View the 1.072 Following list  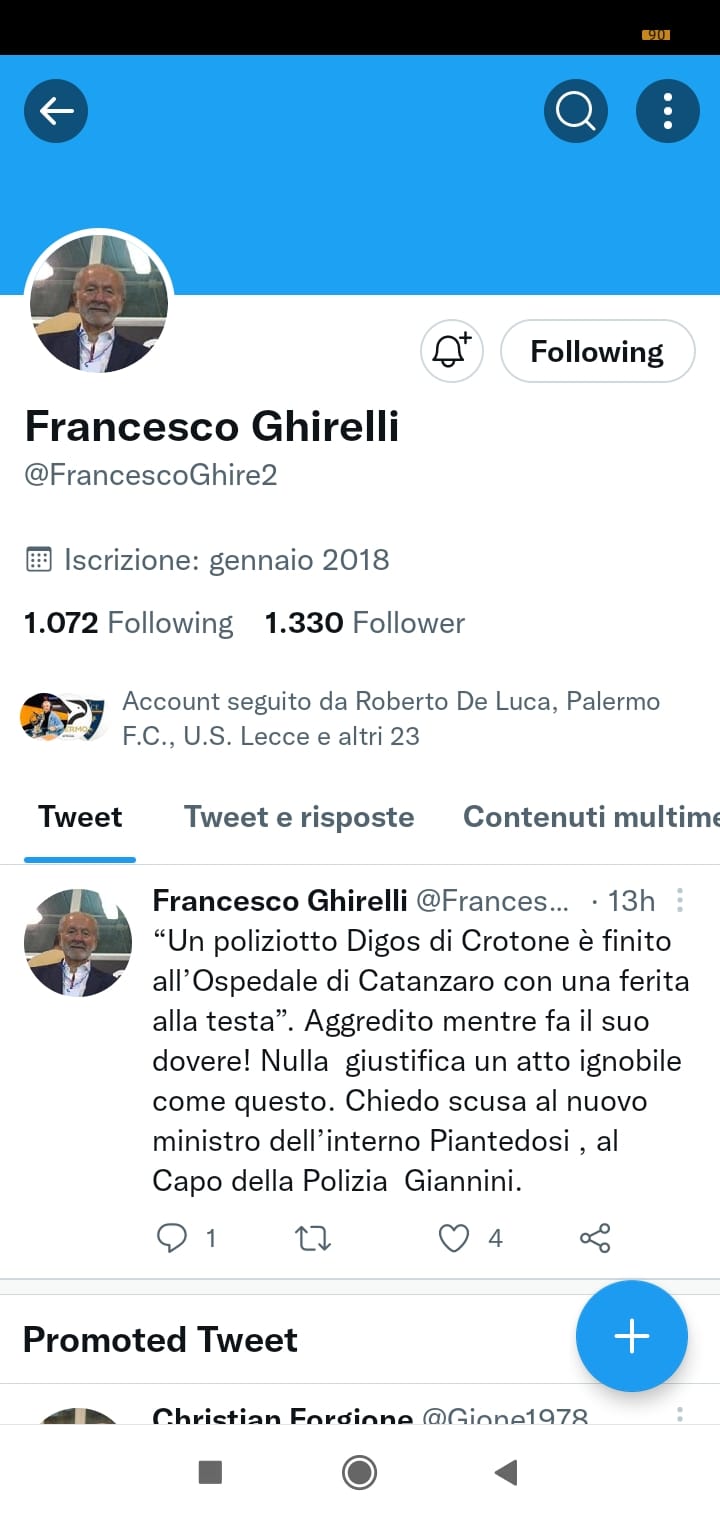[128, 623]
